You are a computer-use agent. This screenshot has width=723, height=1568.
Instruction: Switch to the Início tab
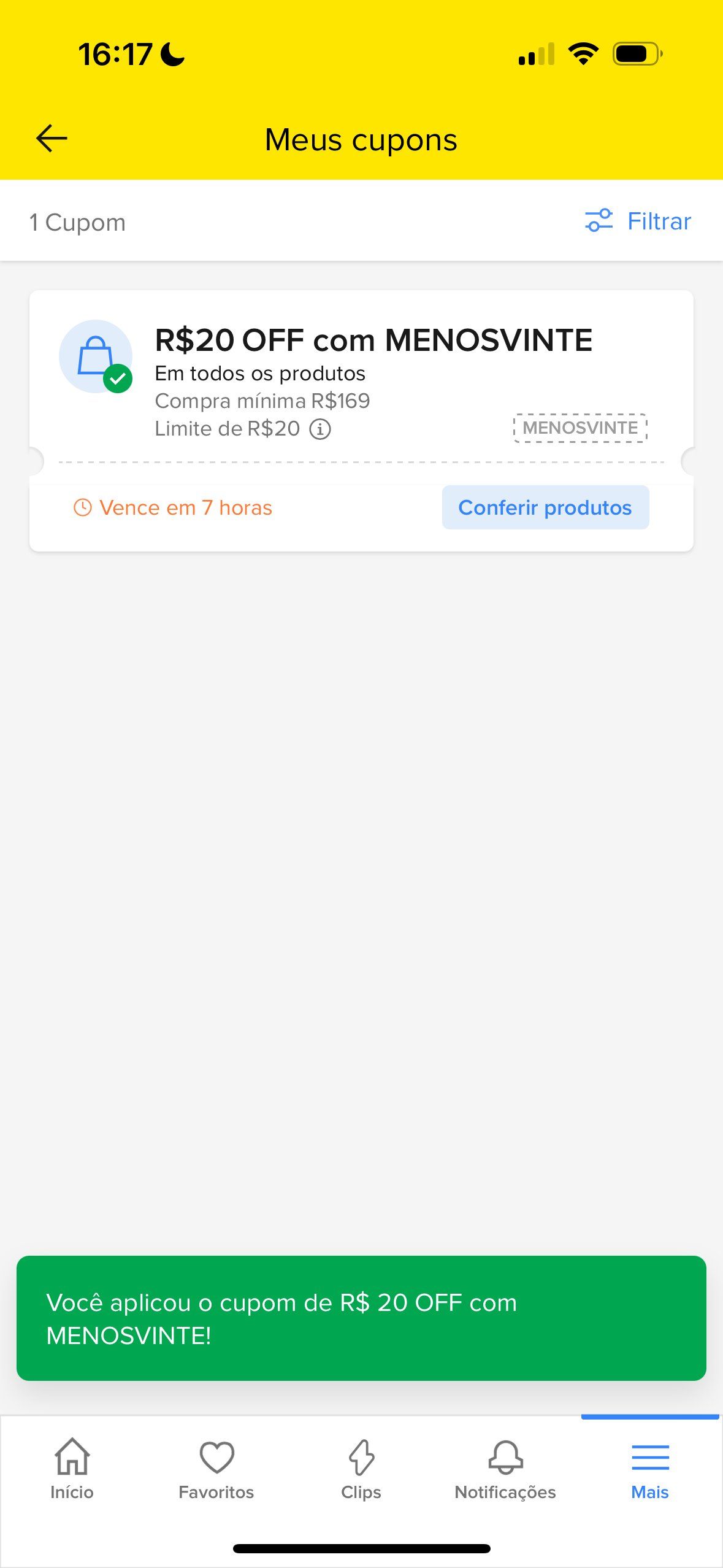click(x=72, y=1470)
